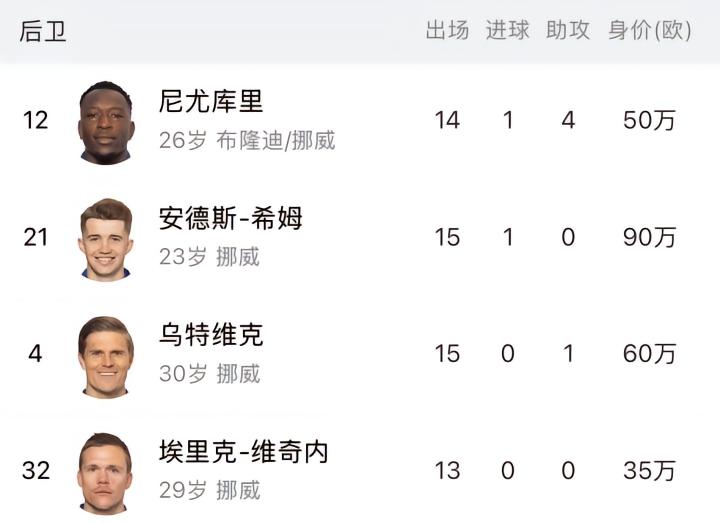Select the 乌特维克 player row
This screenshot has height=523, width=720.
point(360,355)
